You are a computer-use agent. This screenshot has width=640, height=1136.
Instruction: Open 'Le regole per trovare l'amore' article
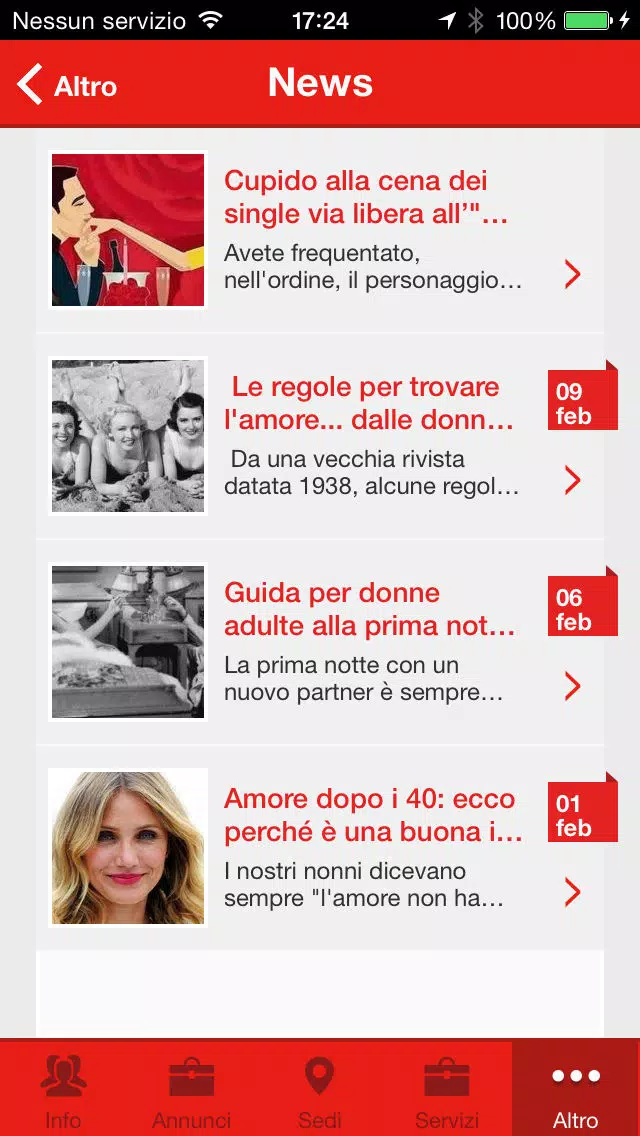click(320, 436)
